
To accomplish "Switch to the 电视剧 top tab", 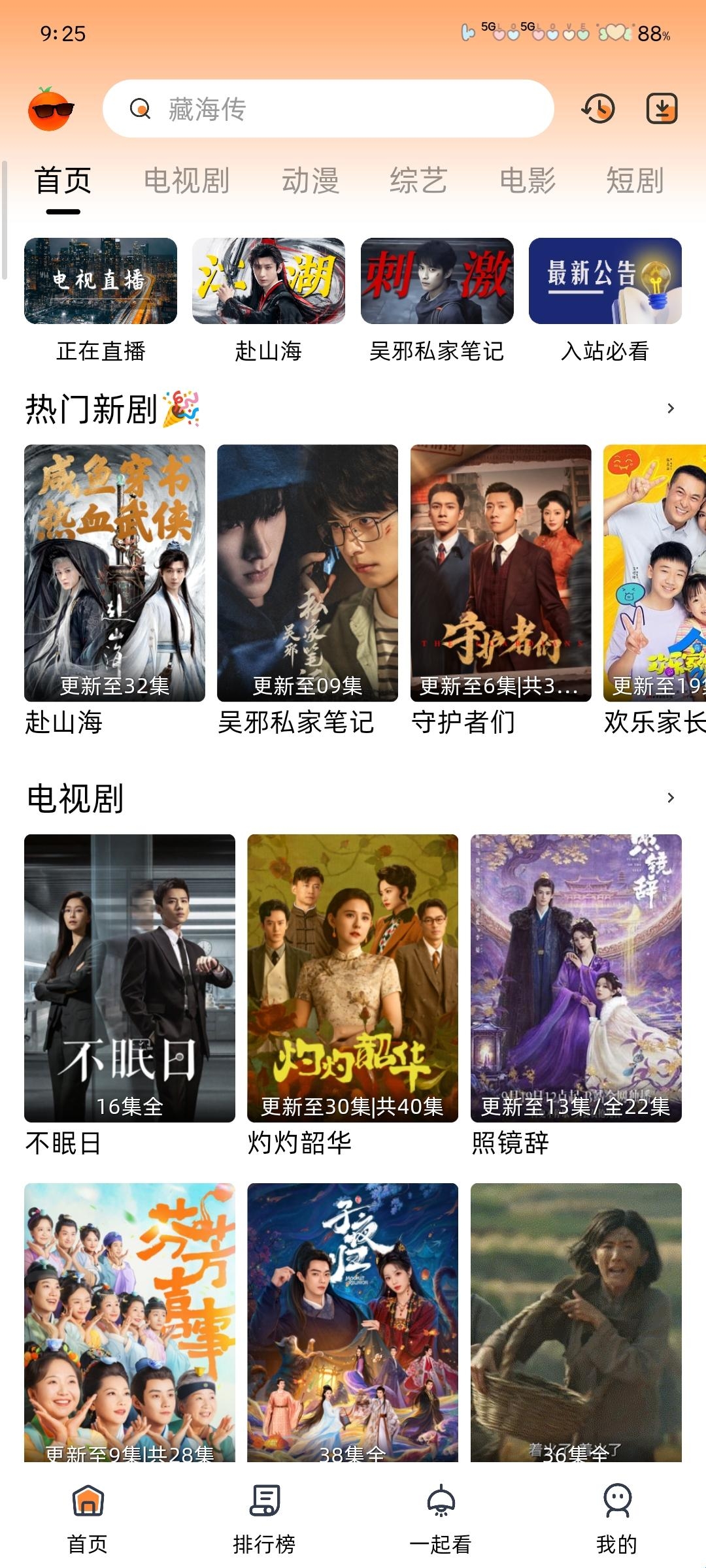I will point(186,180).
